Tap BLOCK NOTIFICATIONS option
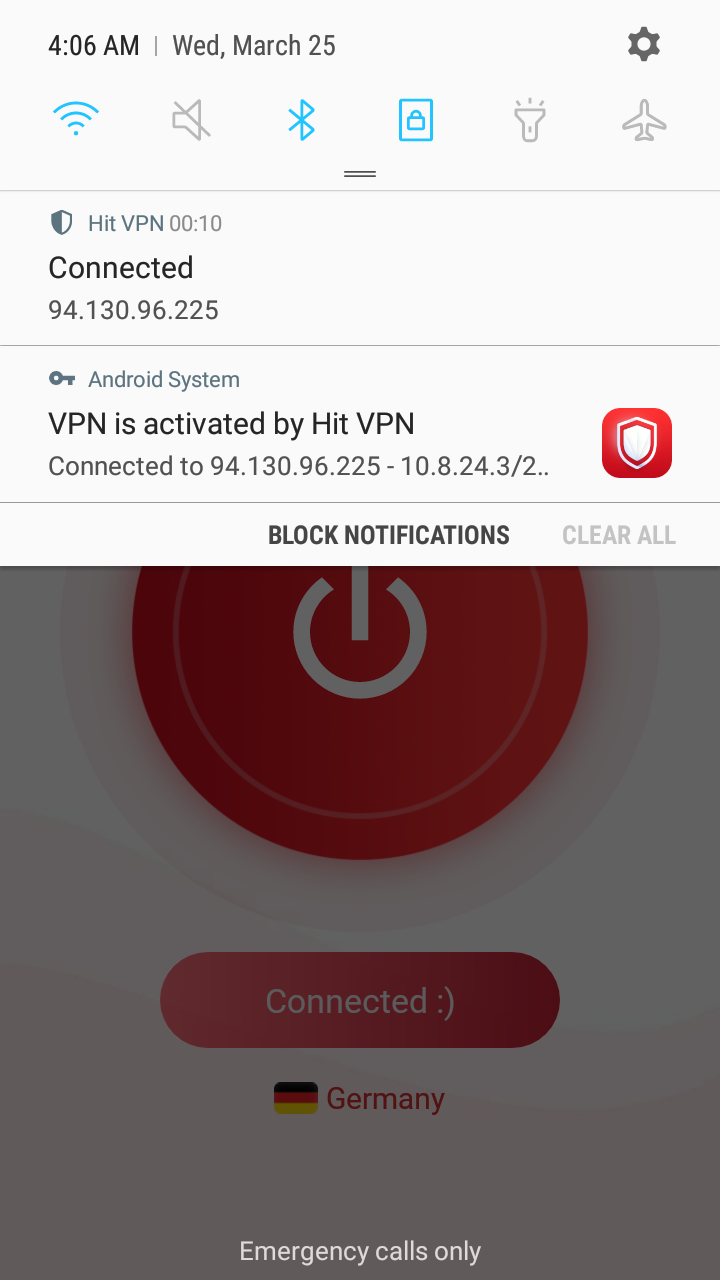Viewport: 720px width, 1280px height. pos(388,534)
